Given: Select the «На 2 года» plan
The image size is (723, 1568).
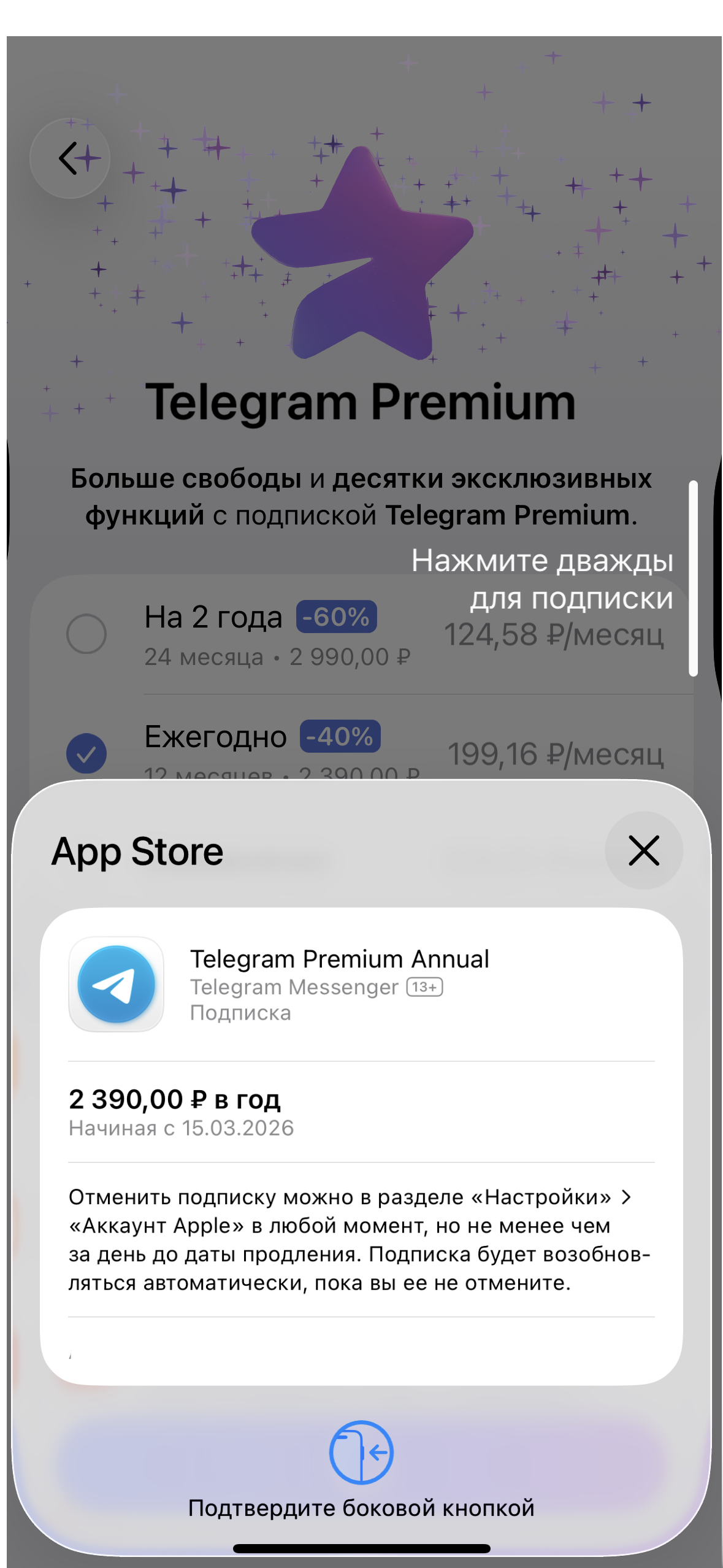Looking at the screenshot, I should [86, 634].
